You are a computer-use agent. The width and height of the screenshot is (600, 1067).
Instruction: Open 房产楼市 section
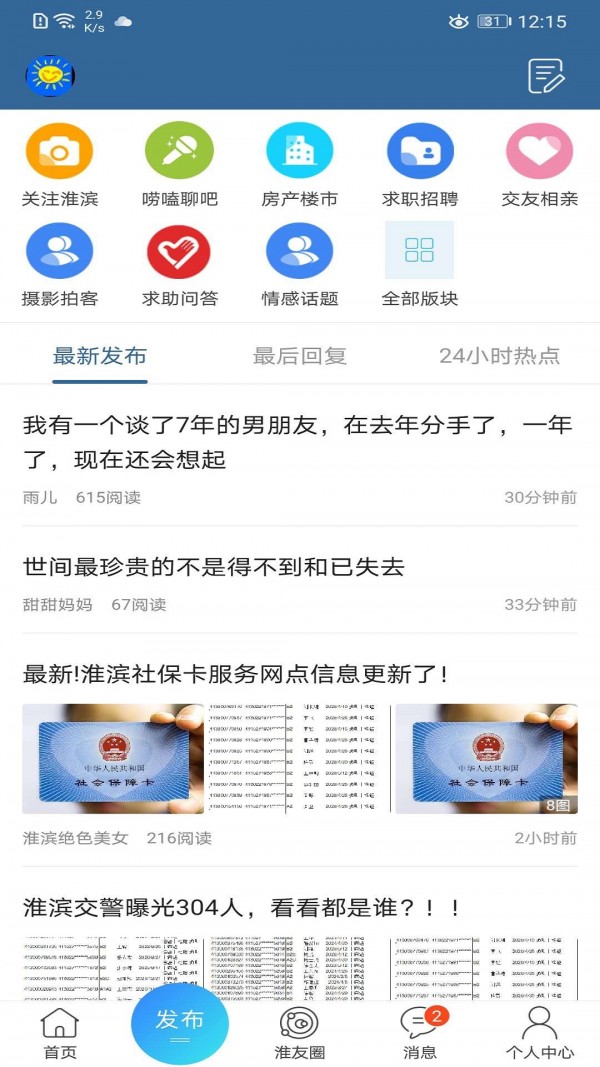coord(300,165)
